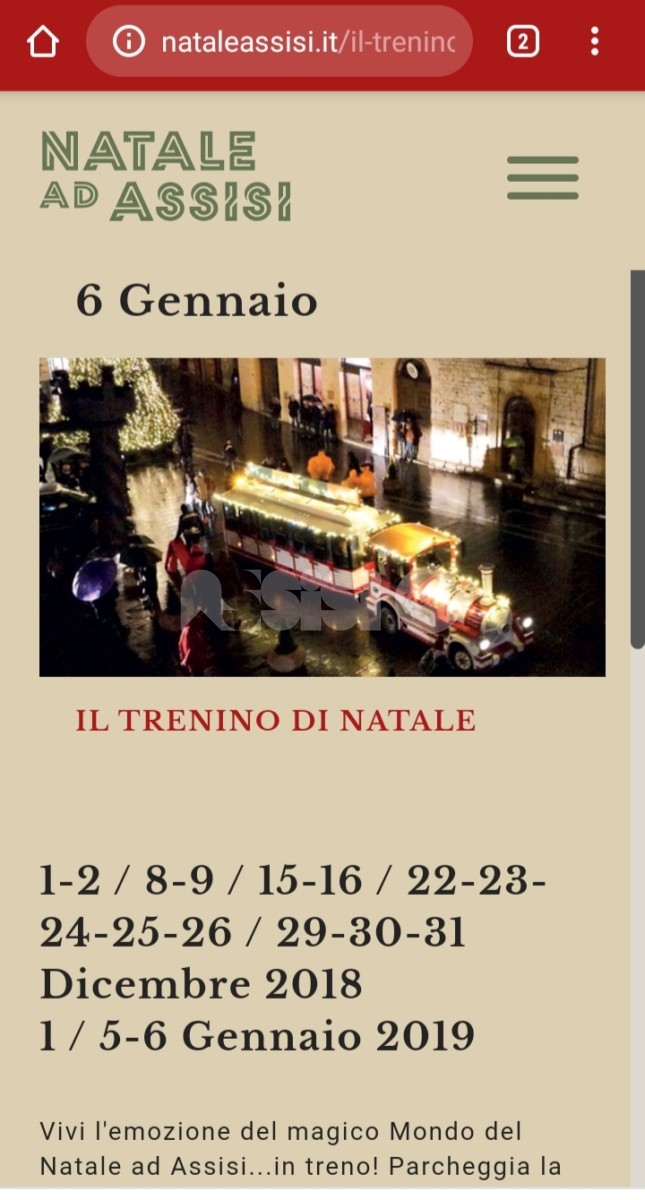Open the site's hamburger menu
Screen dimensions: 645x1200
coord(542,178)
